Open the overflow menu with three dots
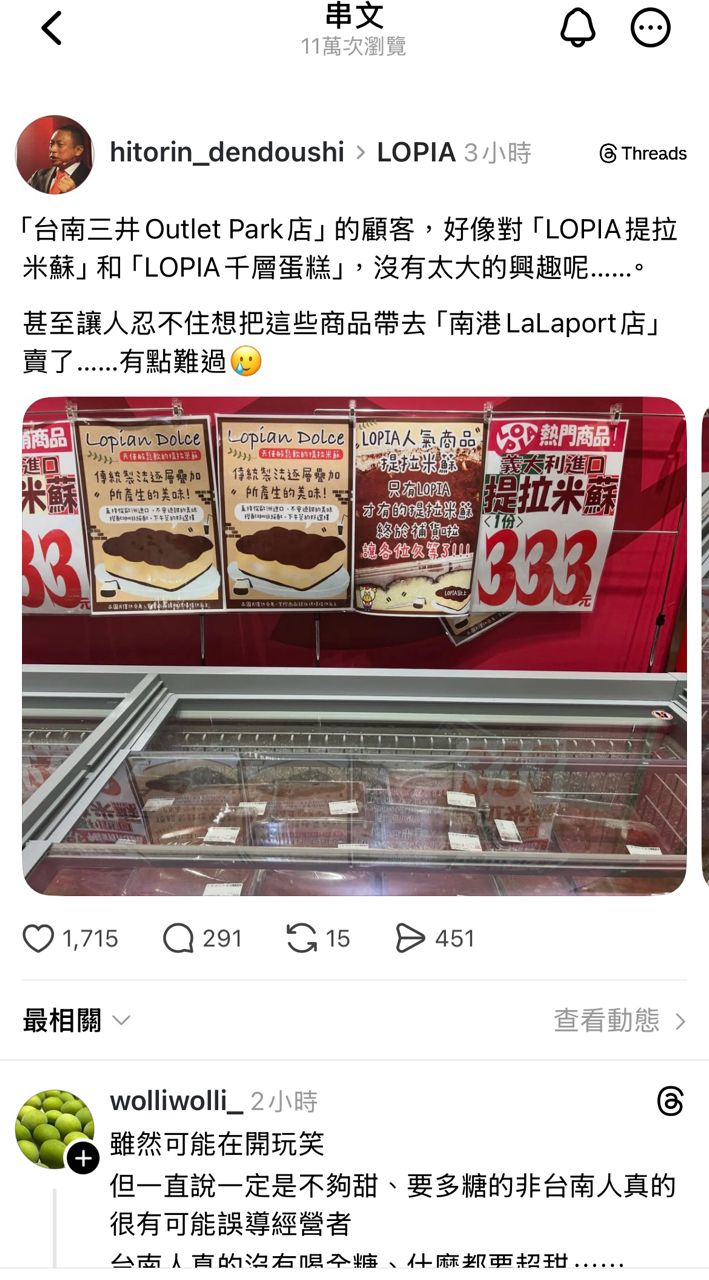709x1280 pixels. click(650, 29)
